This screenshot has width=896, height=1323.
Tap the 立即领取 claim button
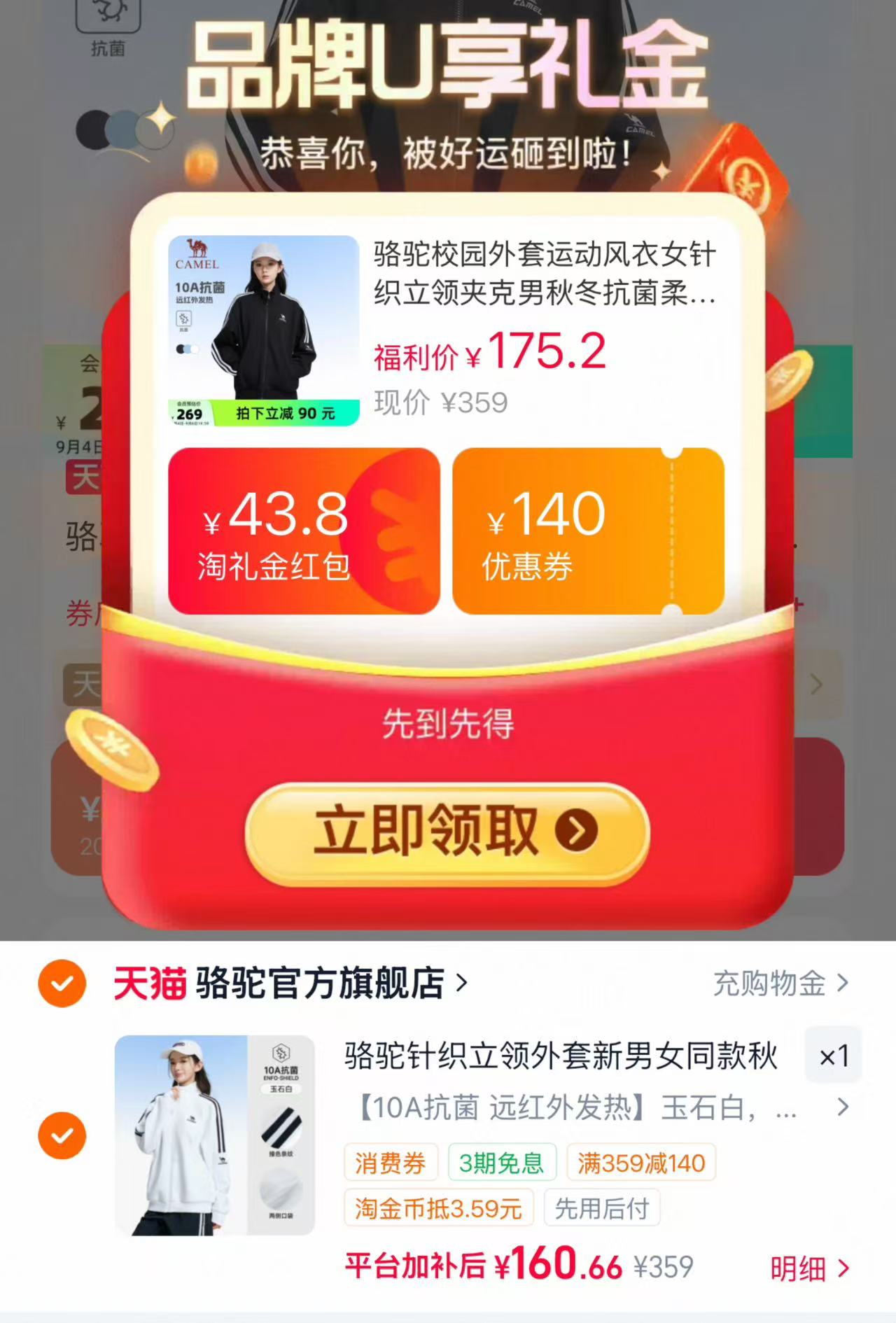[x=447, y=832]
